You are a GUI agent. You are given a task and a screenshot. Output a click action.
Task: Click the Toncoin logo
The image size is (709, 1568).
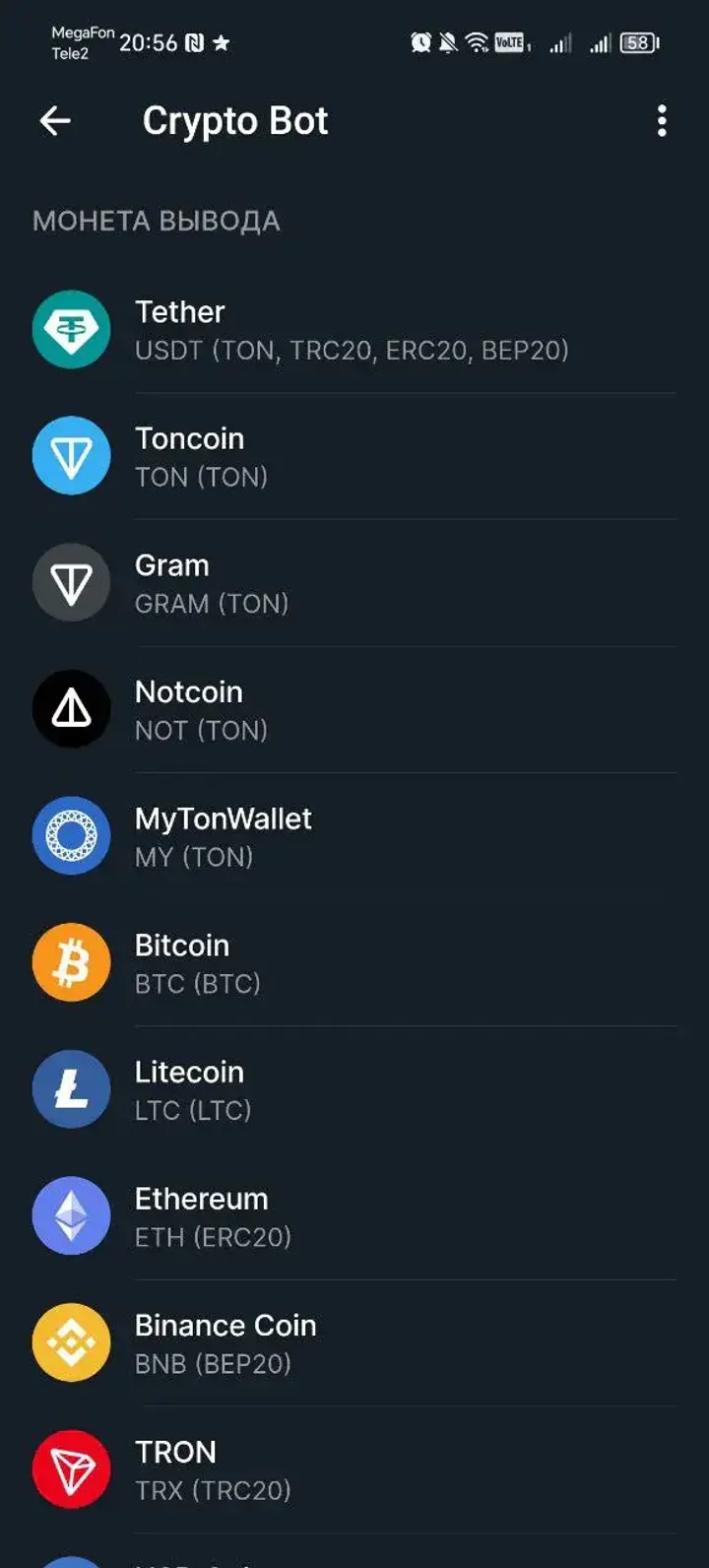point(70,455)
